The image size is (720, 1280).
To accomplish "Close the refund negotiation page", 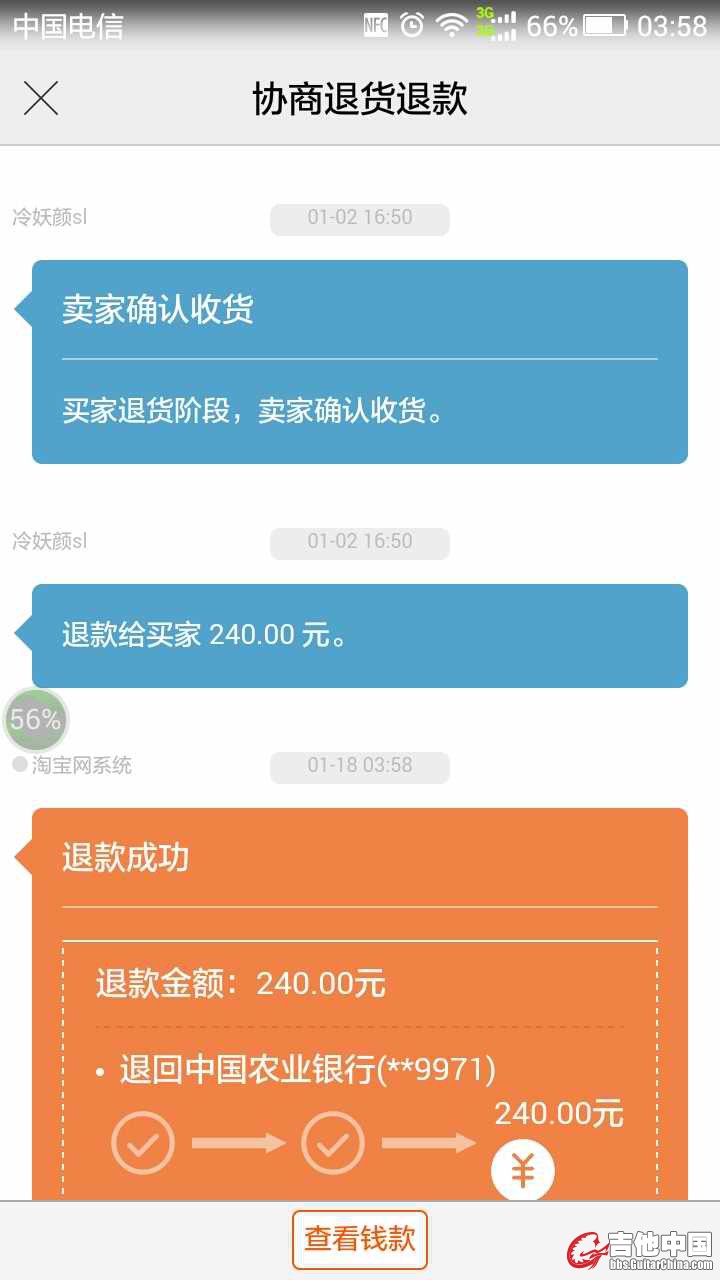I will tap(41, 99).
